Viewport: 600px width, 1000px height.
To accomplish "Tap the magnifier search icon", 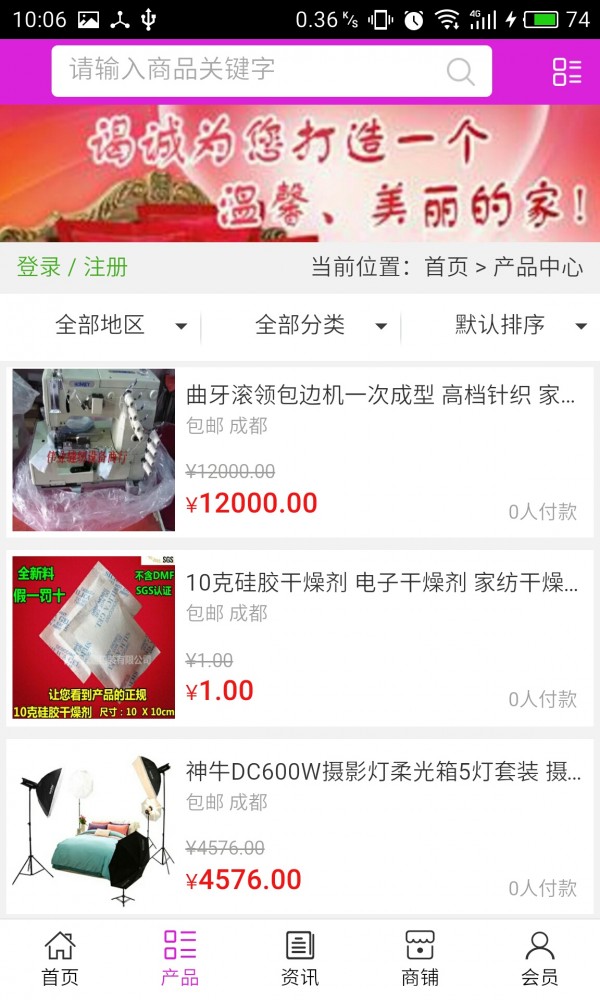I will [x=460, y=71].
